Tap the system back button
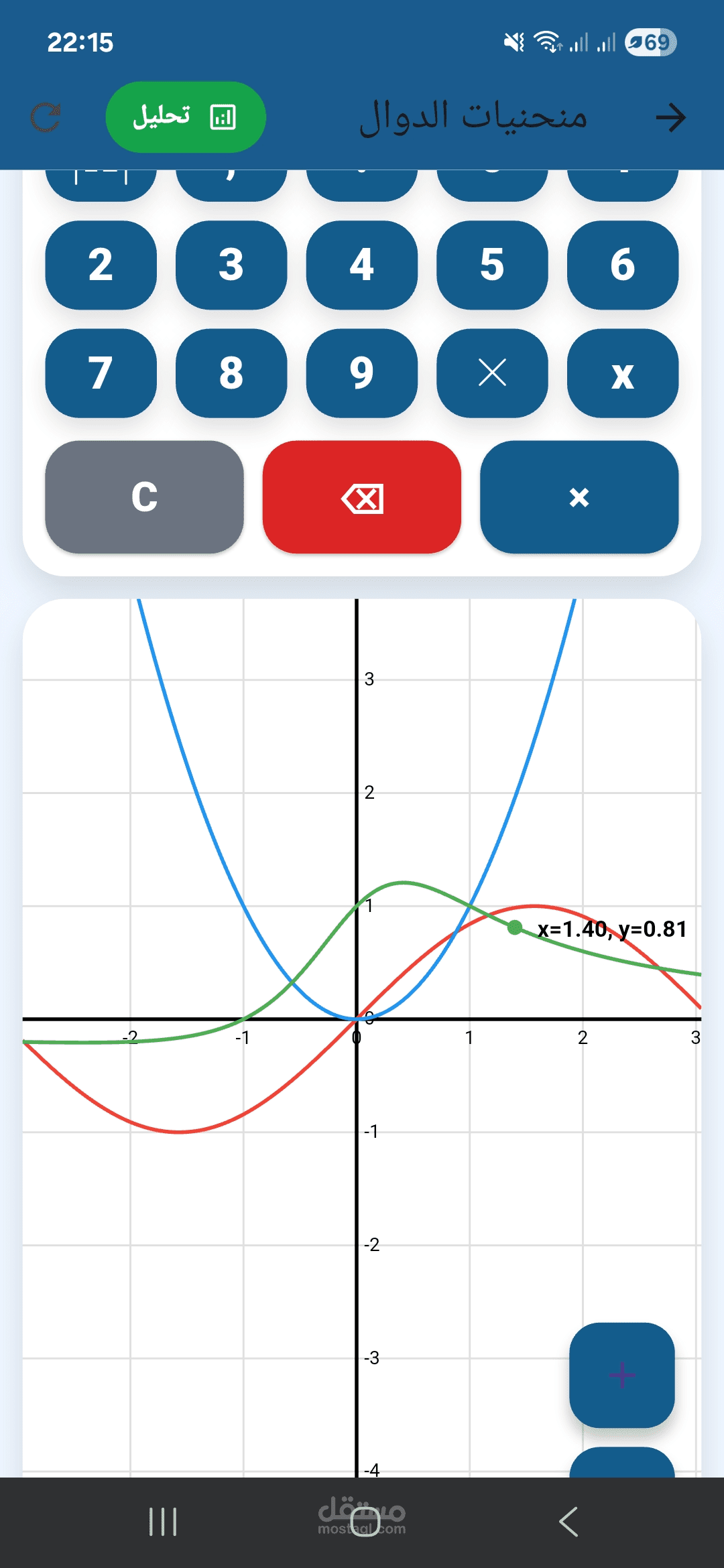Screen dimensions: 724x1568 click(x=568, y=1521)
